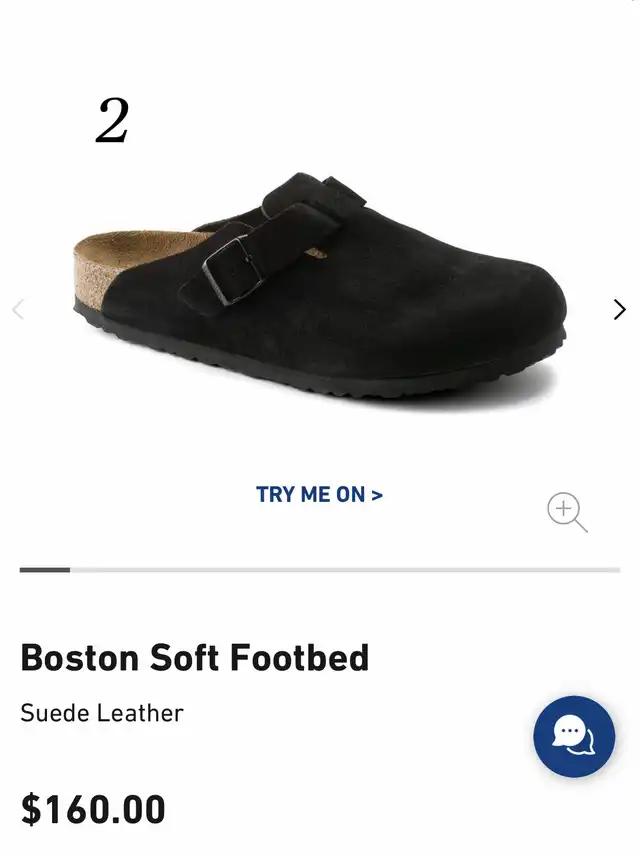
Task: Zoom in on the product photo
Action: [566, 512]
